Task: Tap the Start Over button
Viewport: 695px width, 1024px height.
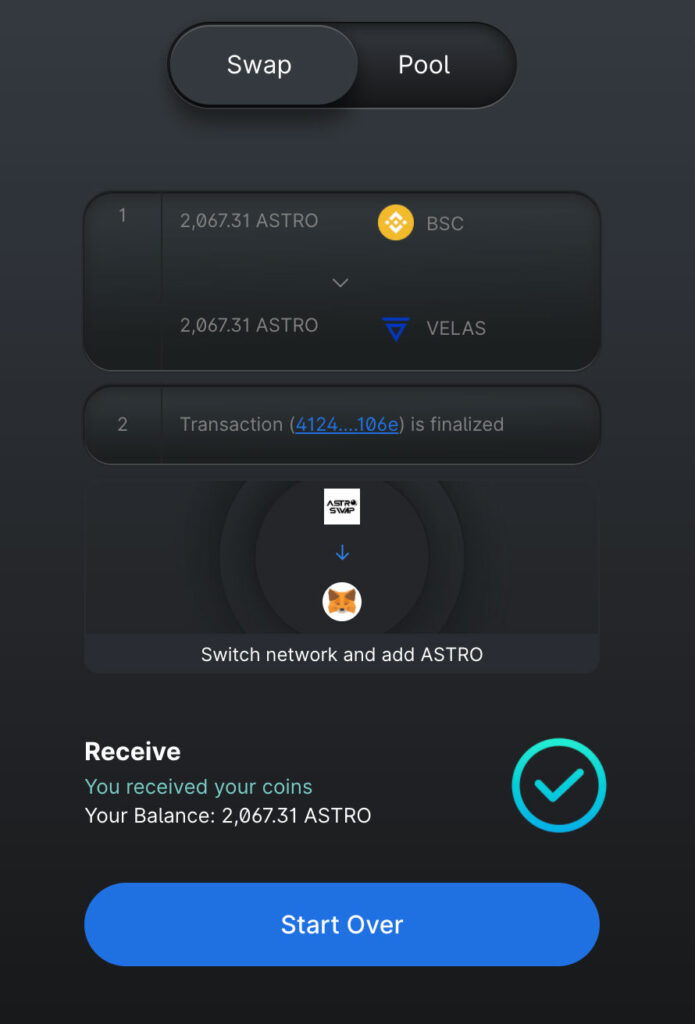Action: coord(341,924)
